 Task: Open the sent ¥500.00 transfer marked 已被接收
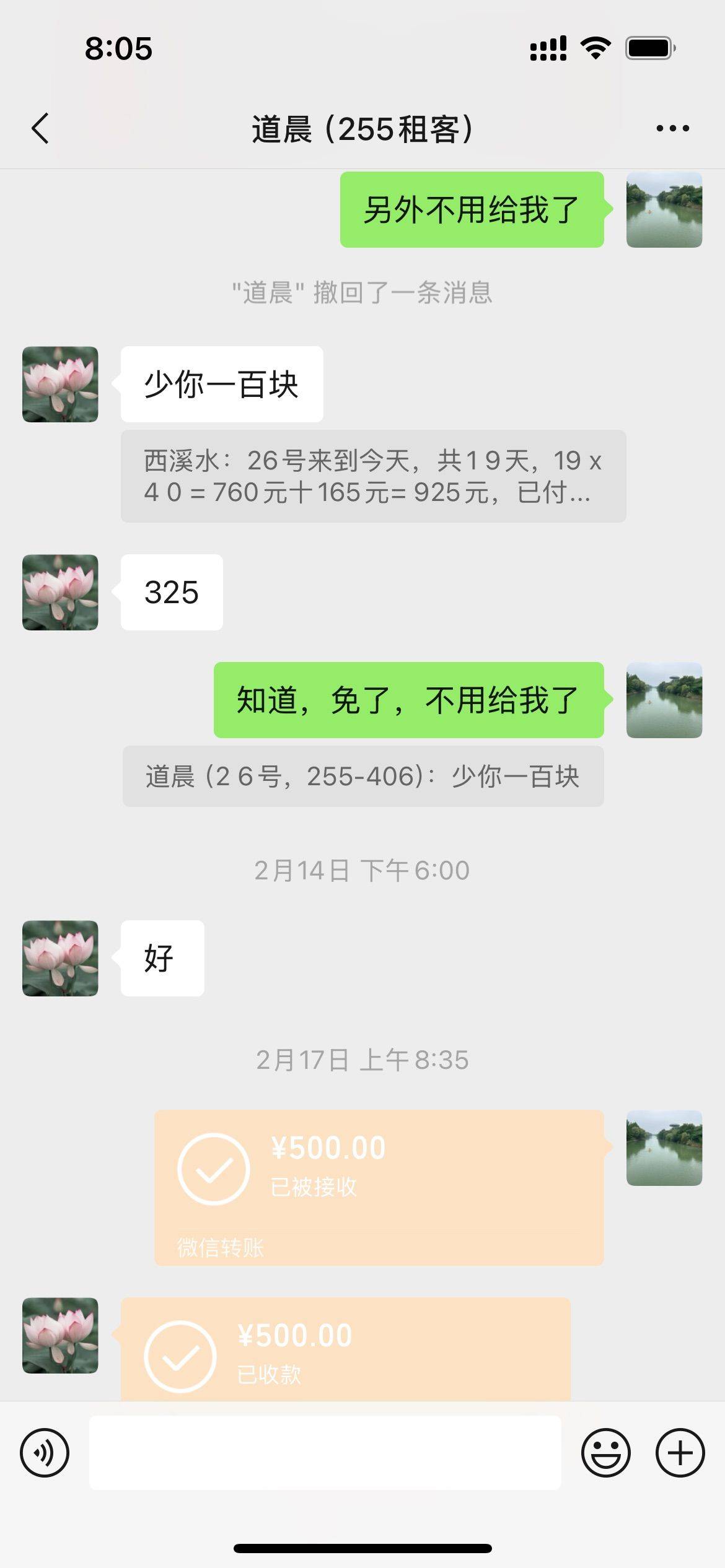(x=379, y=1187)
